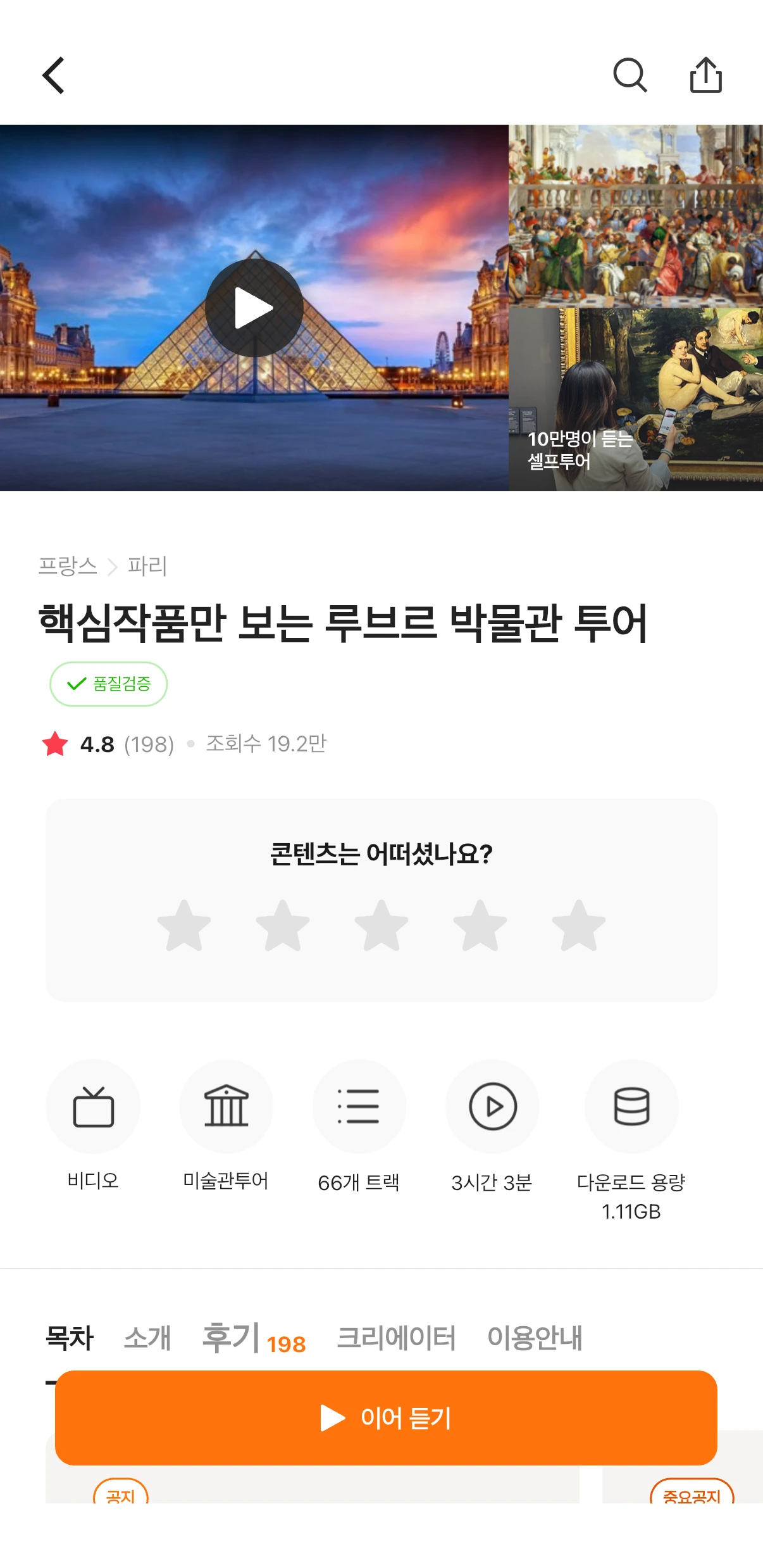The image size is (763, 1568).
Task: Open the 후기 198 reviews tab
Action: pyautogui.click(x=253, y=1338)
